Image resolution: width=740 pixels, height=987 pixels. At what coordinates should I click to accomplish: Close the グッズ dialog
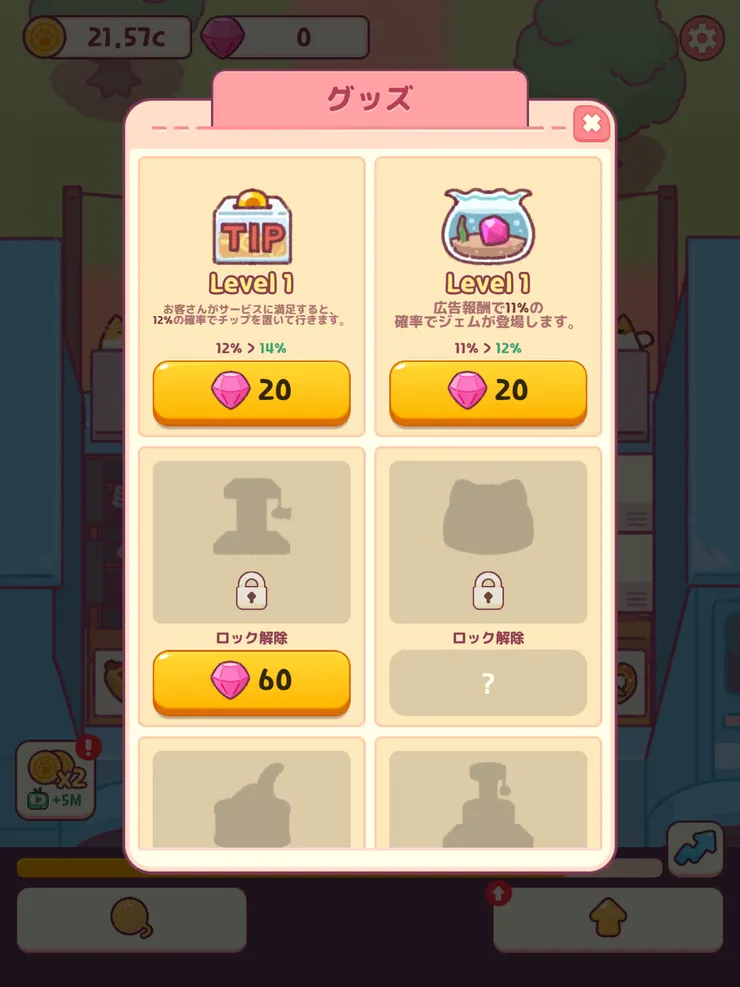[x=591, y=124]
